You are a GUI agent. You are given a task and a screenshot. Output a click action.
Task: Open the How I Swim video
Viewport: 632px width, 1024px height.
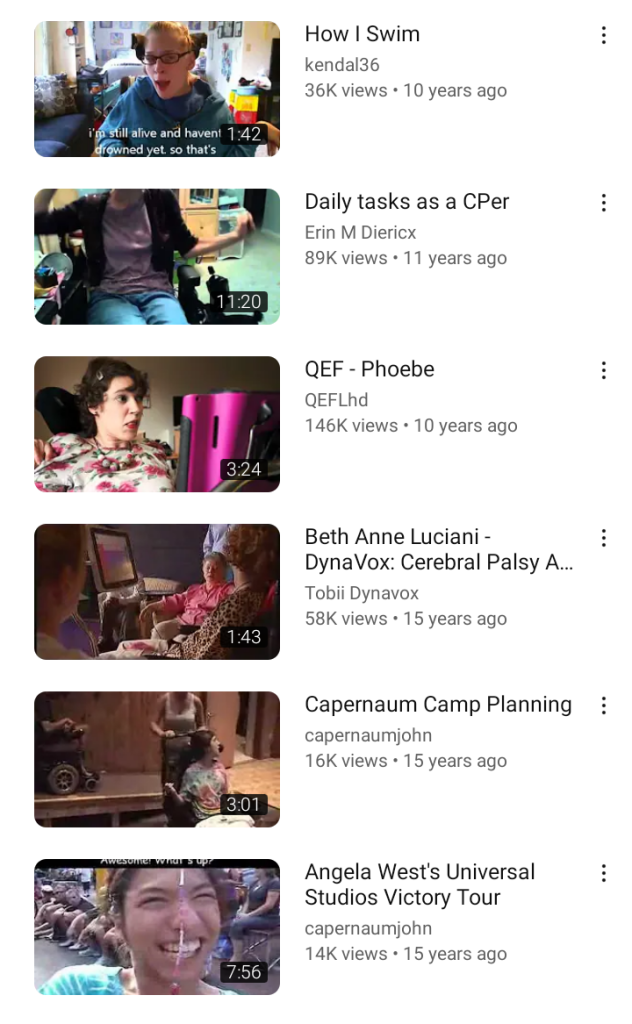157,89
